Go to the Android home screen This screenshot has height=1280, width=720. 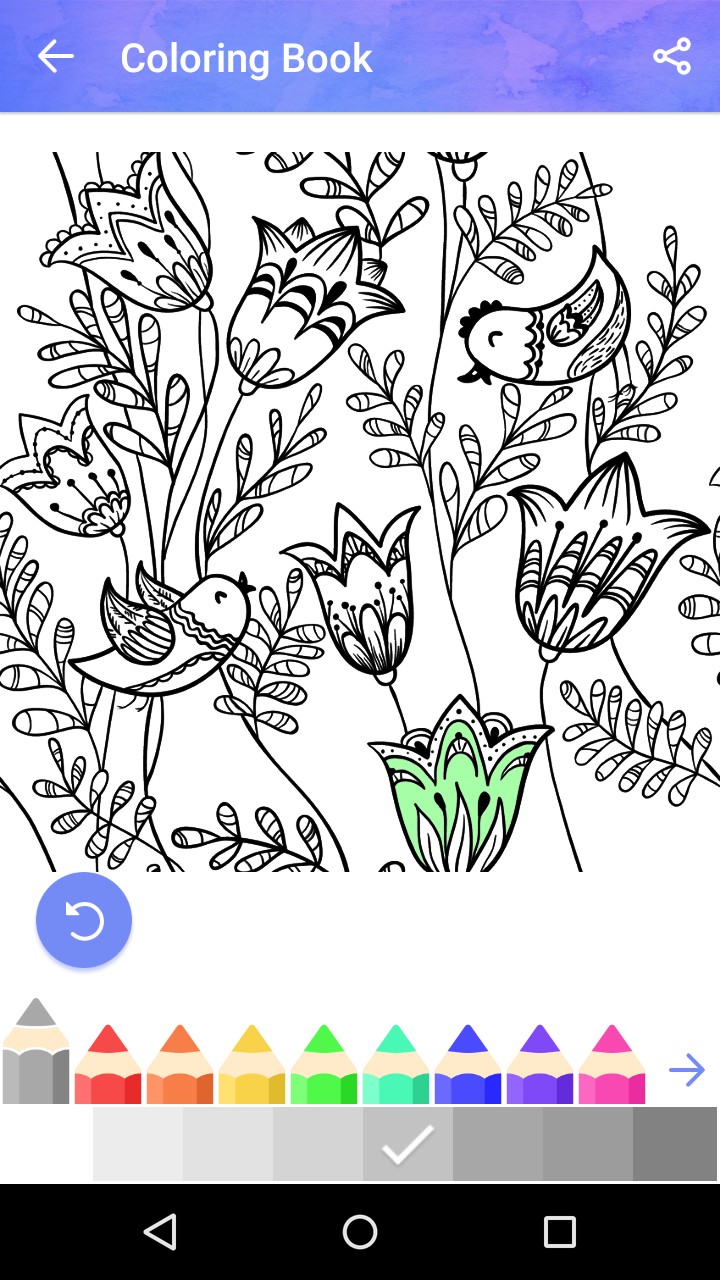[360, 1232]
